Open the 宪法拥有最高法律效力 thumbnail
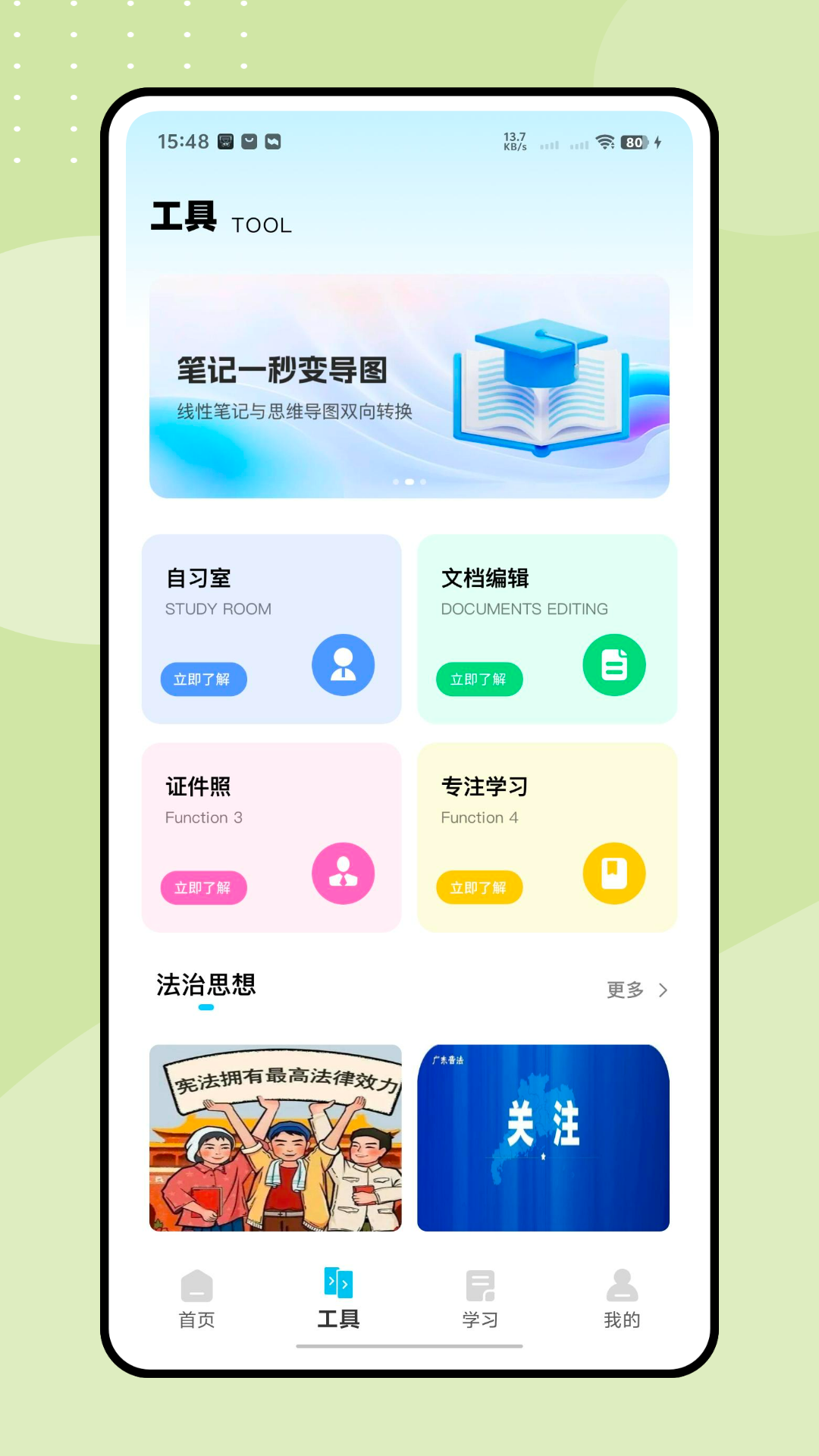The image size is (819, 1456). click(275, 1137)
